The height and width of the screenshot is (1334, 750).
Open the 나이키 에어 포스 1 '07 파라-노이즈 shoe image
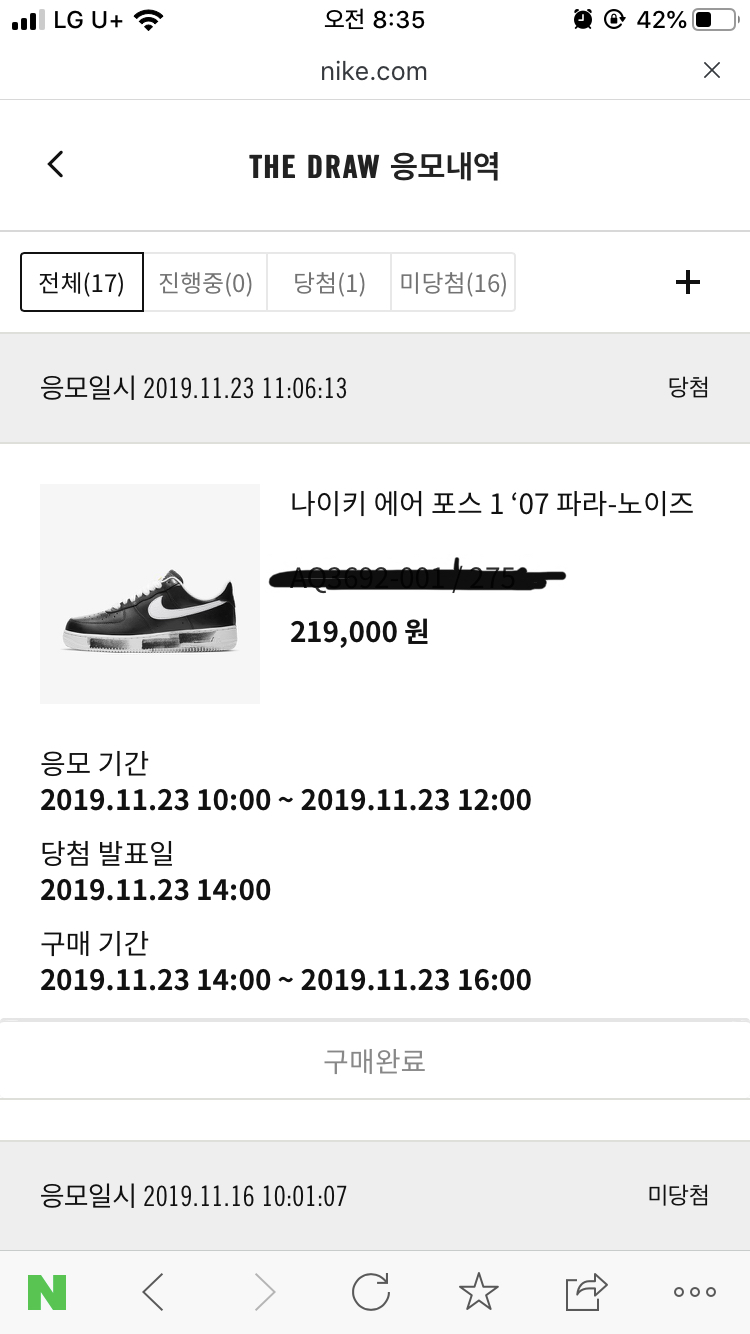pos(150,594)
